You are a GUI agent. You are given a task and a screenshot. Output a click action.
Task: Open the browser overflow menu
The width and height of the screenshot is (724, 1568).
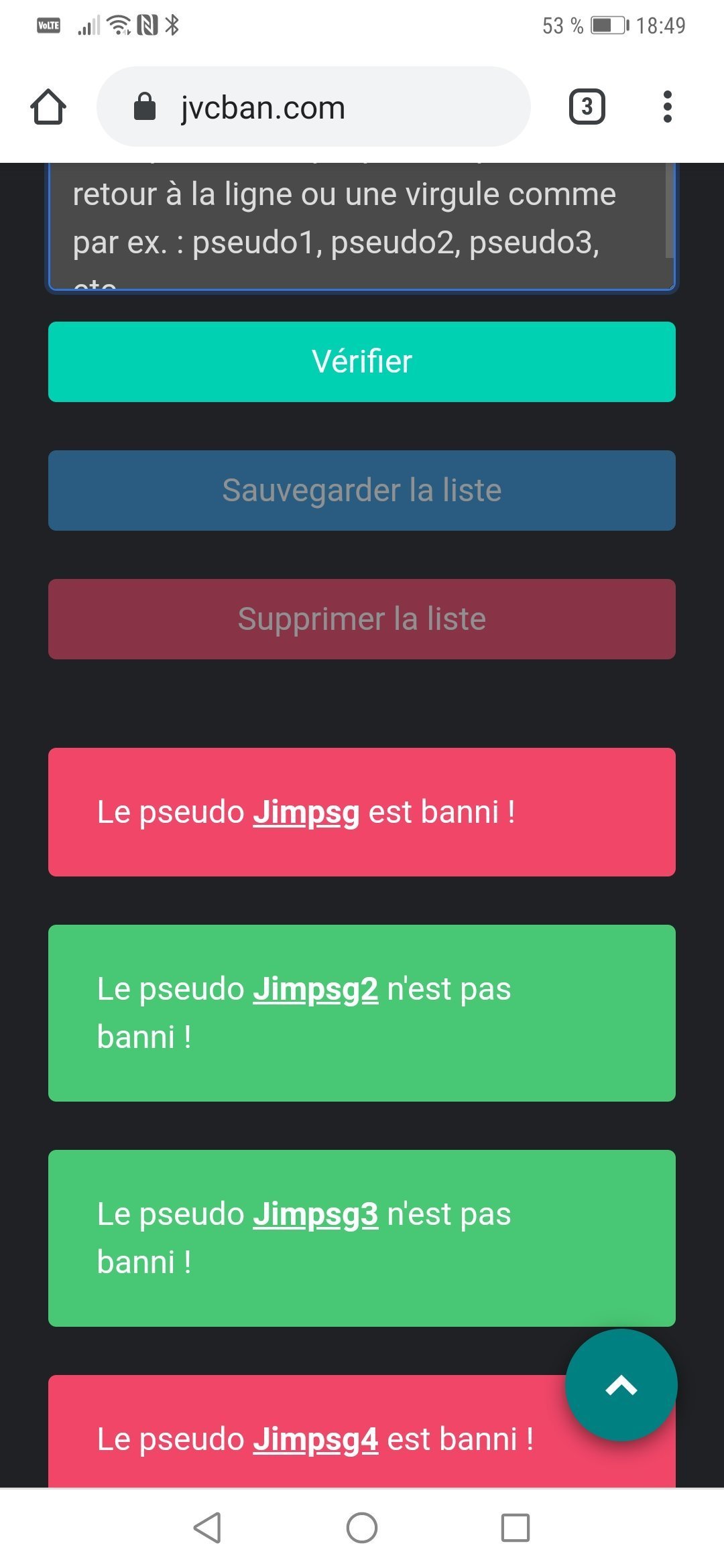point(667,107)
